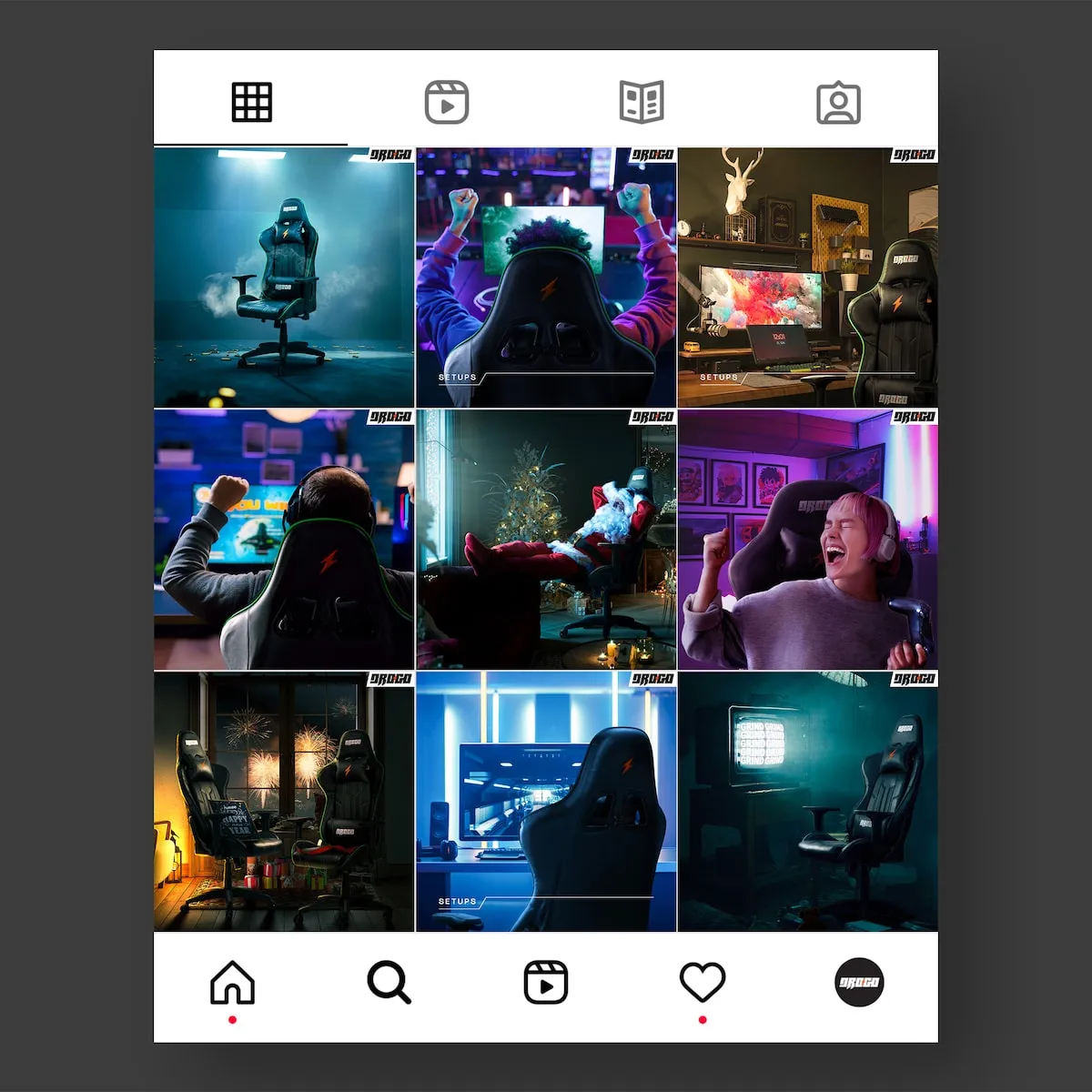Screen dimensions: 1092x1092
Task: Open the guides tab with book icon
Action: click(x=642, y=102)
